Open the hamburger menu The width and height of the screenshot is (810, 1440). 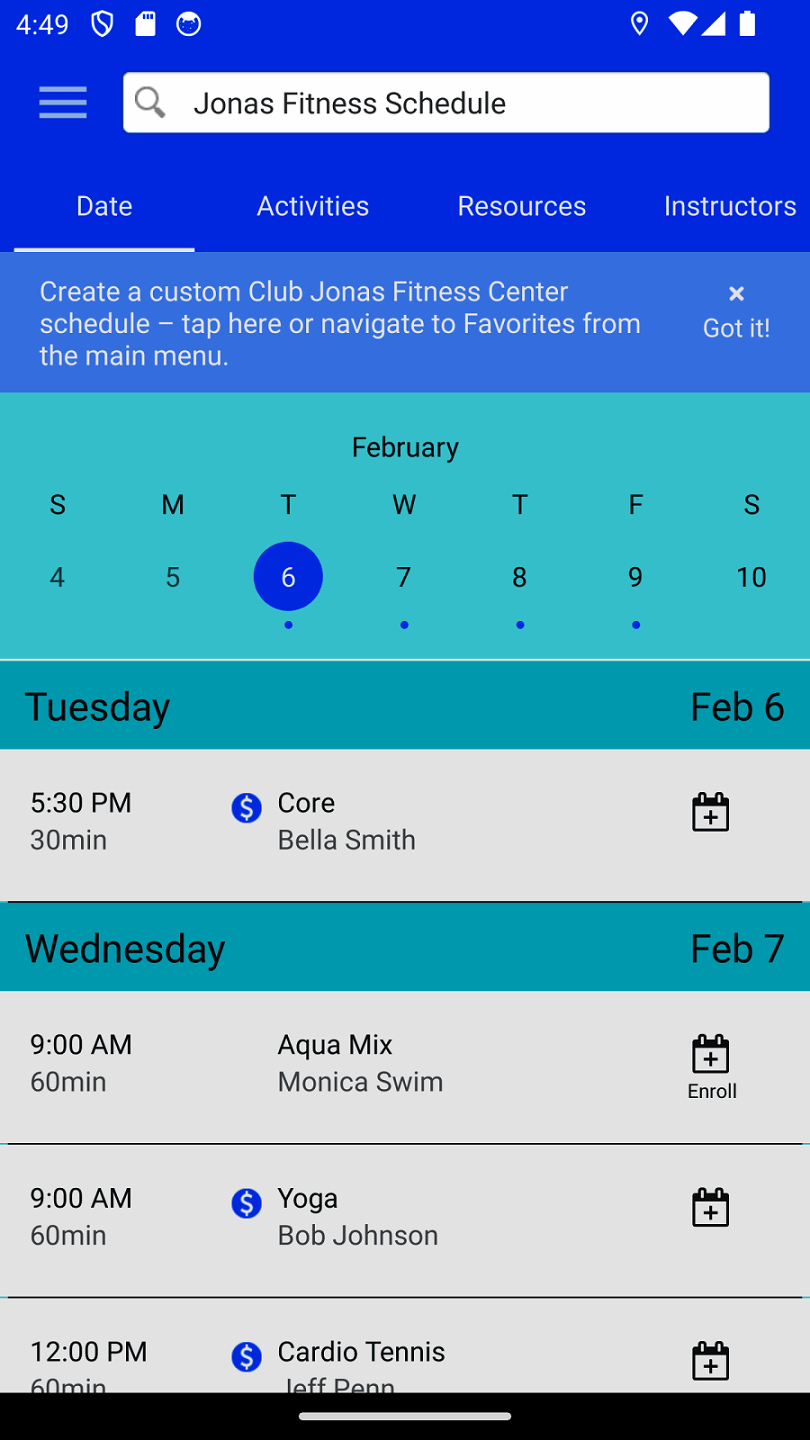point(63,103)
